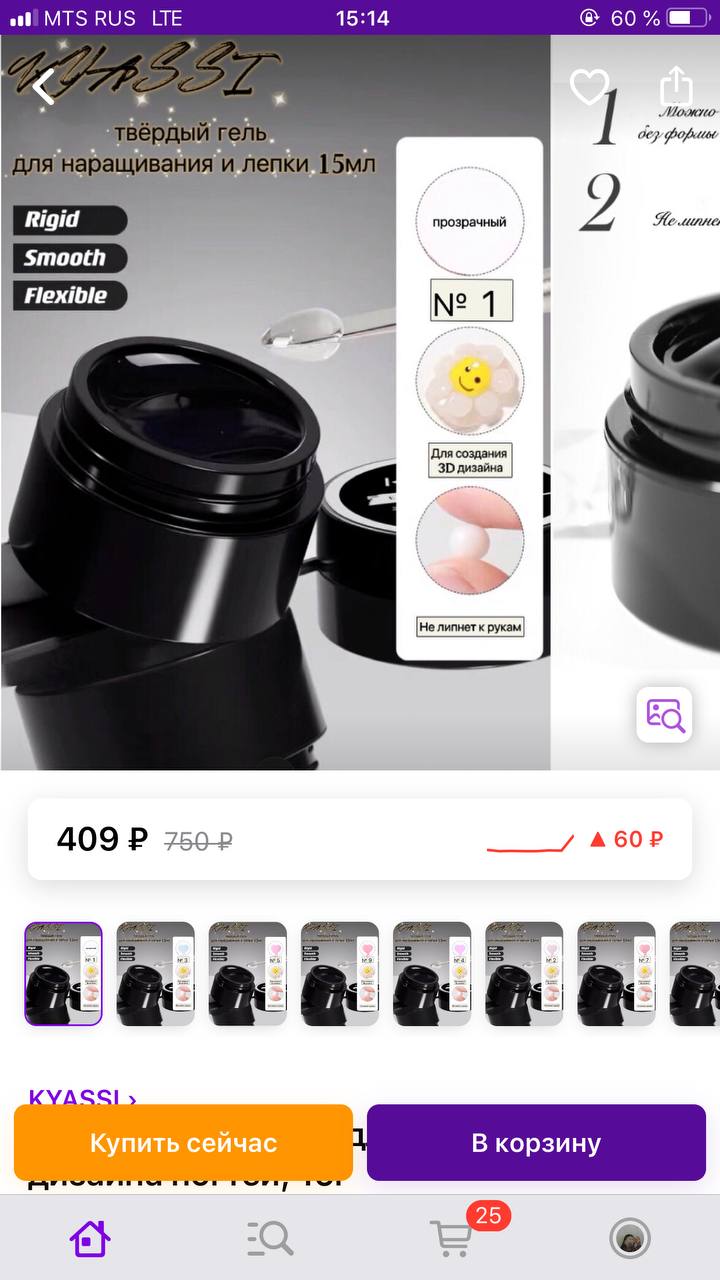Open the catalog search tab
The image size is (720, 1280).
(x=270, y=1239)
